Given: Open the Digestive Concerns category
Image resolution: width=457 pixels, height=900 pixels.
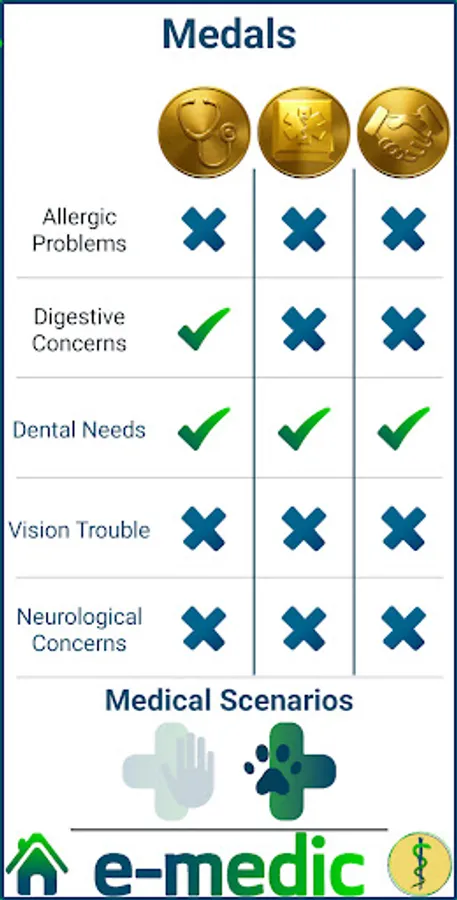Looking at the screenshot, I should 79,330.
